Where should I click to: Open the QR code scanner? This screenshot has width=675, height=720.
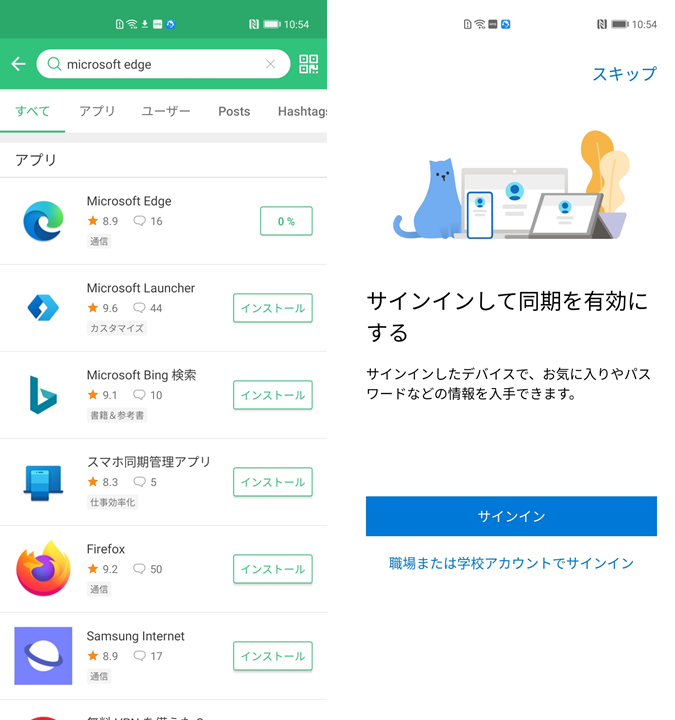(x=309, y=64)
